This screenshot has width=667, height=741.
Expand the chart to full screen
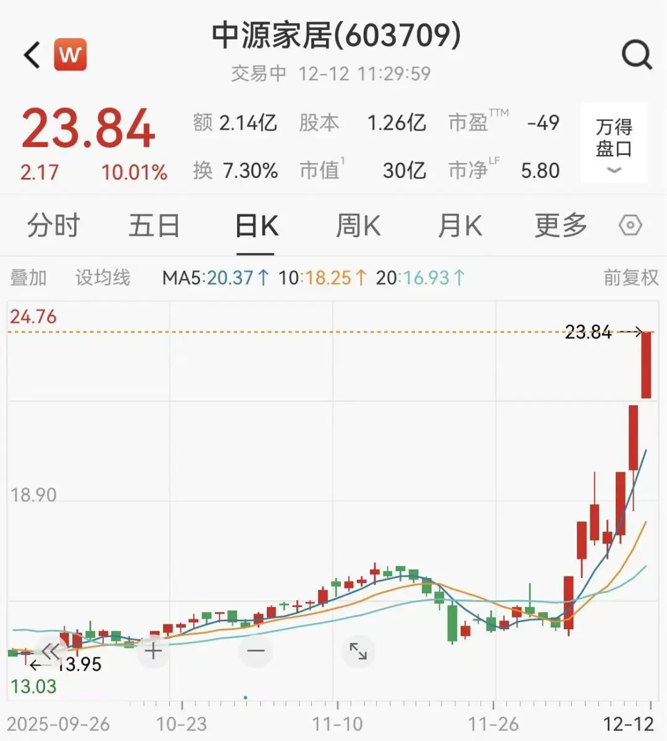click(x=357, y=651)
